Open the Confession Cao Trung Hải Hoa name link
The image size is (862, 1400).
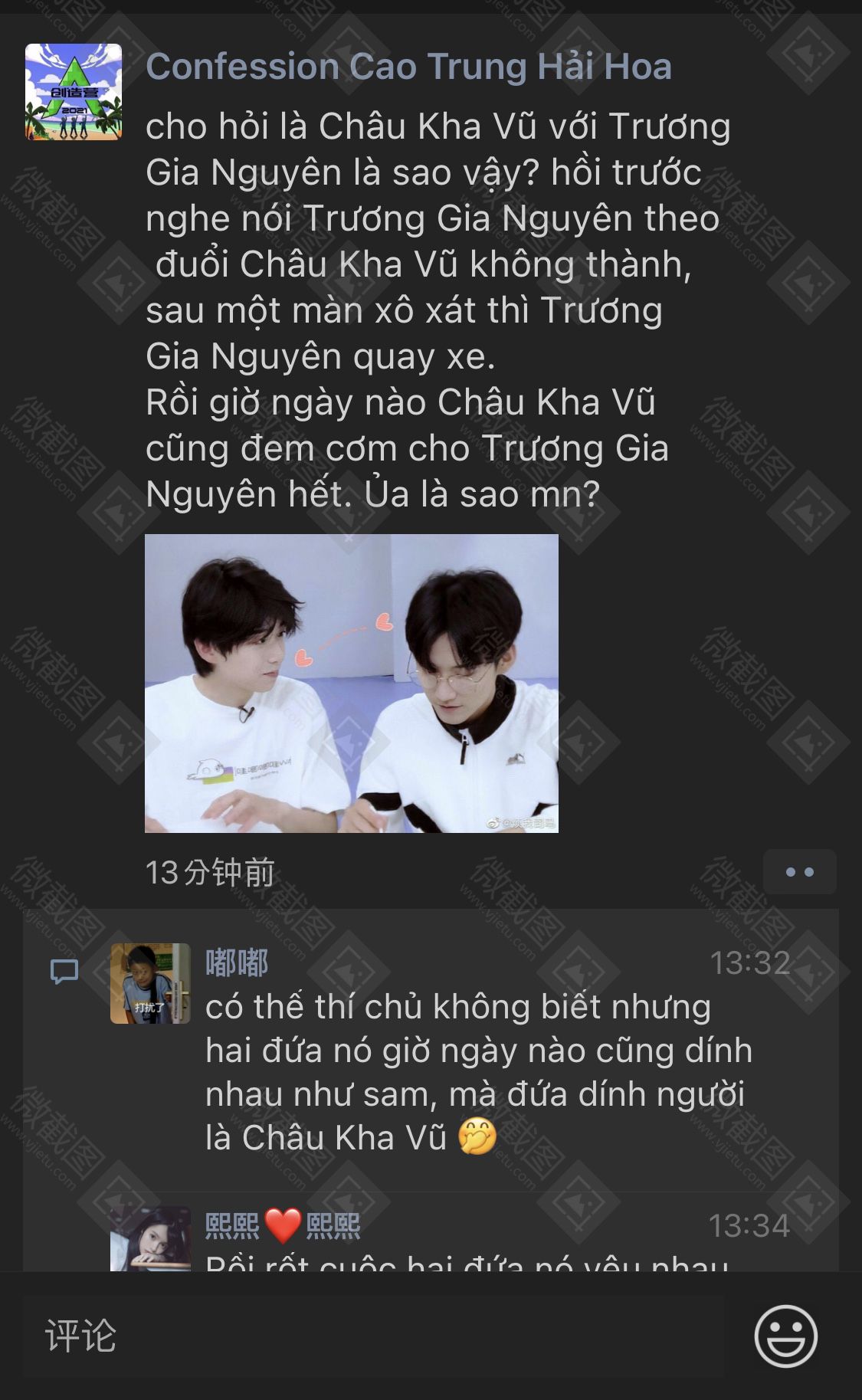[x=408, y=67]
